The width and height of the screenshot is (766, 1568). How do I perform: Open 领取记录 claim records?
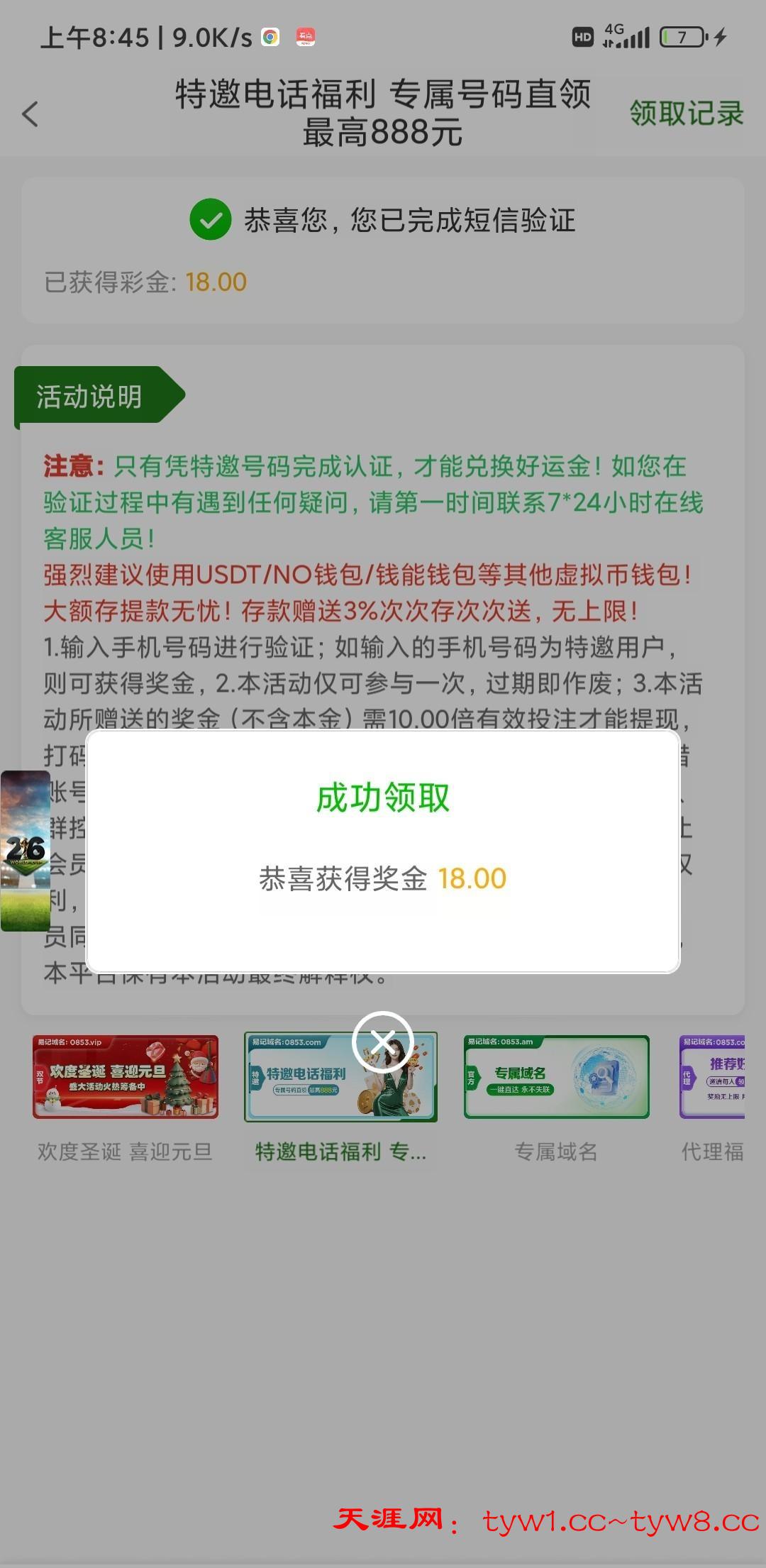(686, 114)
